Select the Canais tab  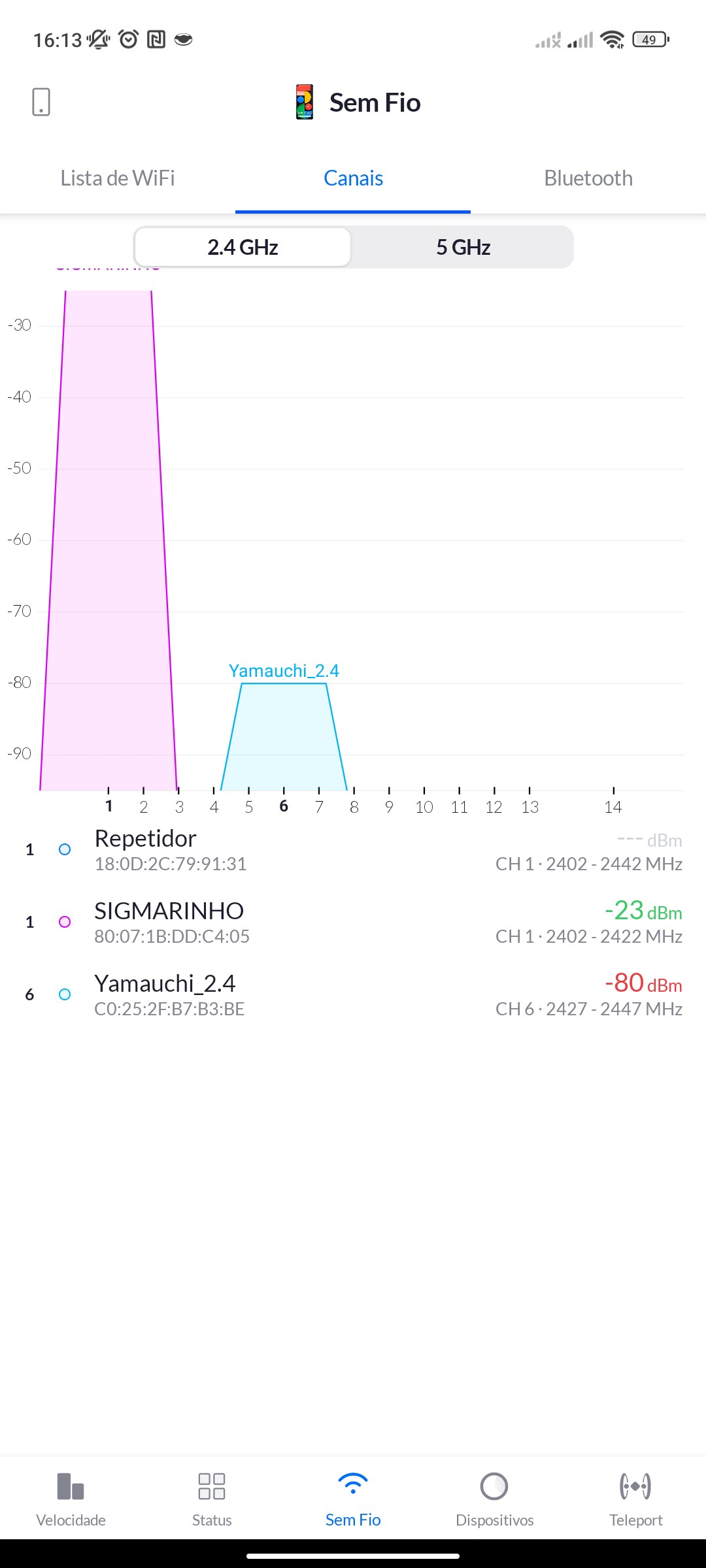(353, 178)
